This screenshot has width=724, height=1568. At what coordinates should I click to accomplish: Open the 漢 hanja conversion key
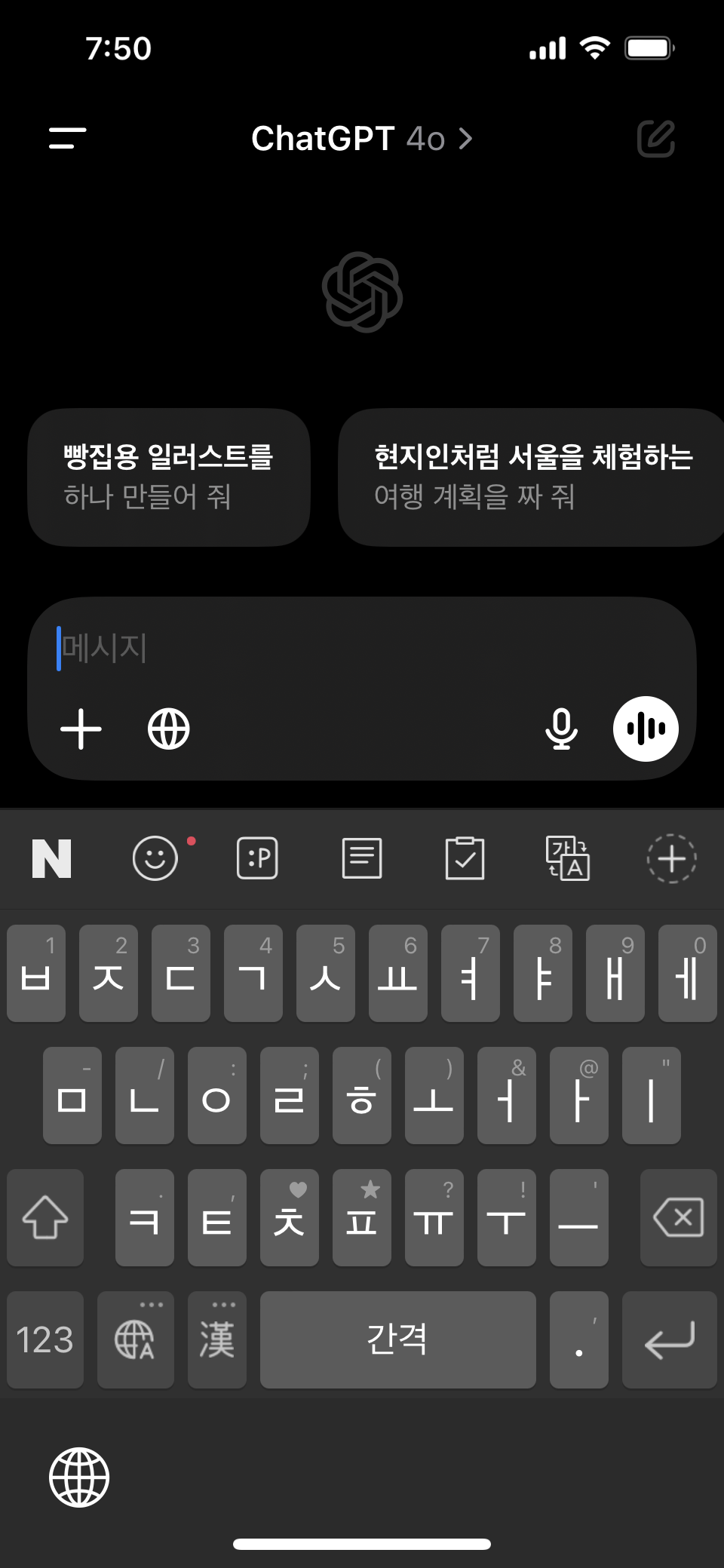click(x=217, y=1339)
